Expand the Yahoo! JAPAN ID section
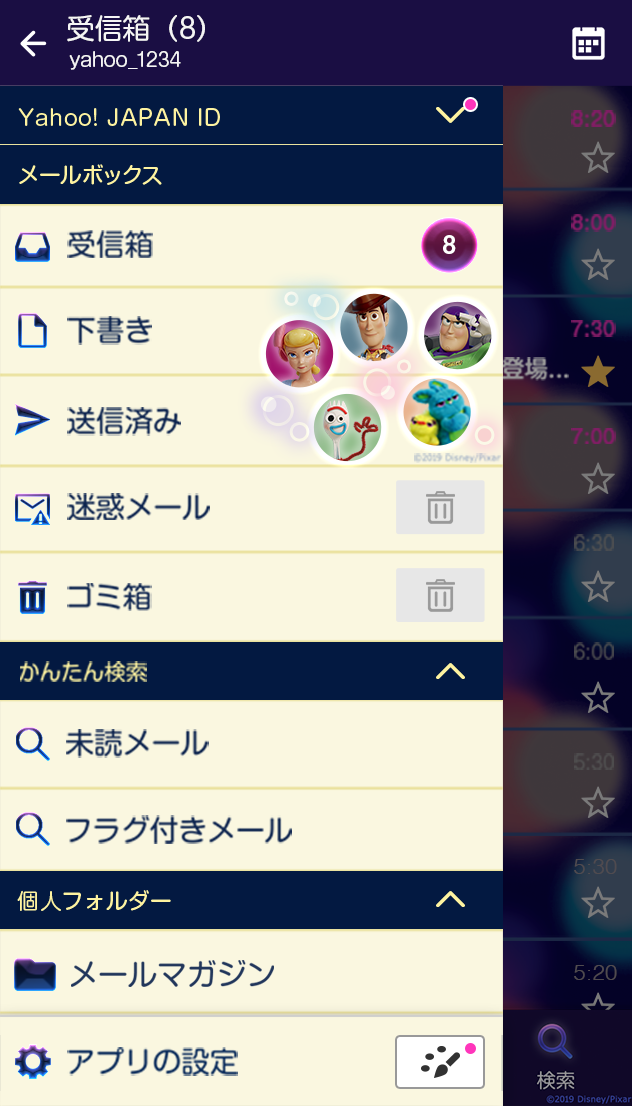The image size is (632, 1106). click(451, 116)
